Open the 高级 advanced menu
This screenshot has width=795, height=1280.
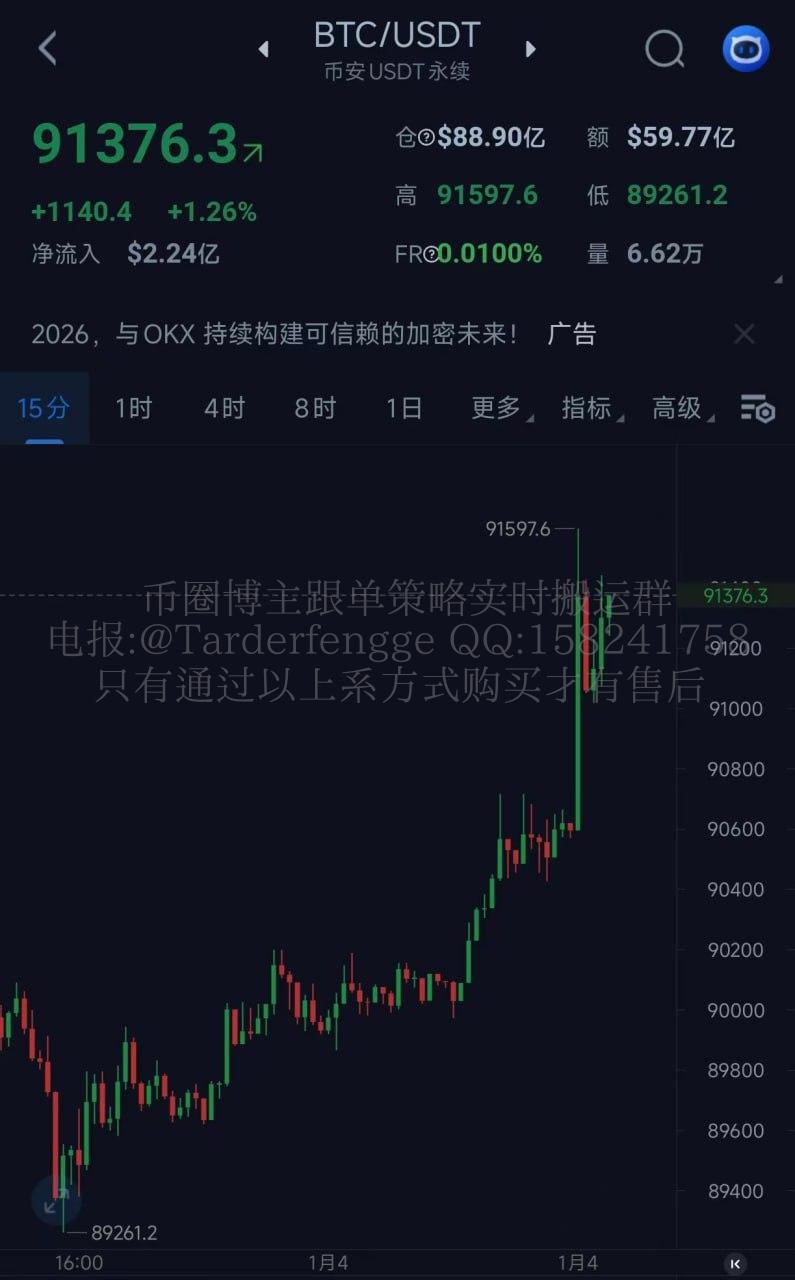679,408
